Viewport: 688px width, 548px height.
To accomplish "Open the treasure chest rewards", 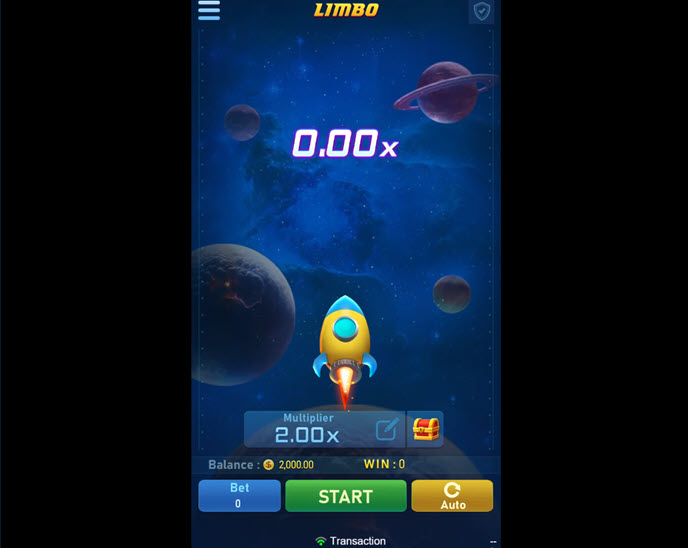I will [x=426, y=430].
